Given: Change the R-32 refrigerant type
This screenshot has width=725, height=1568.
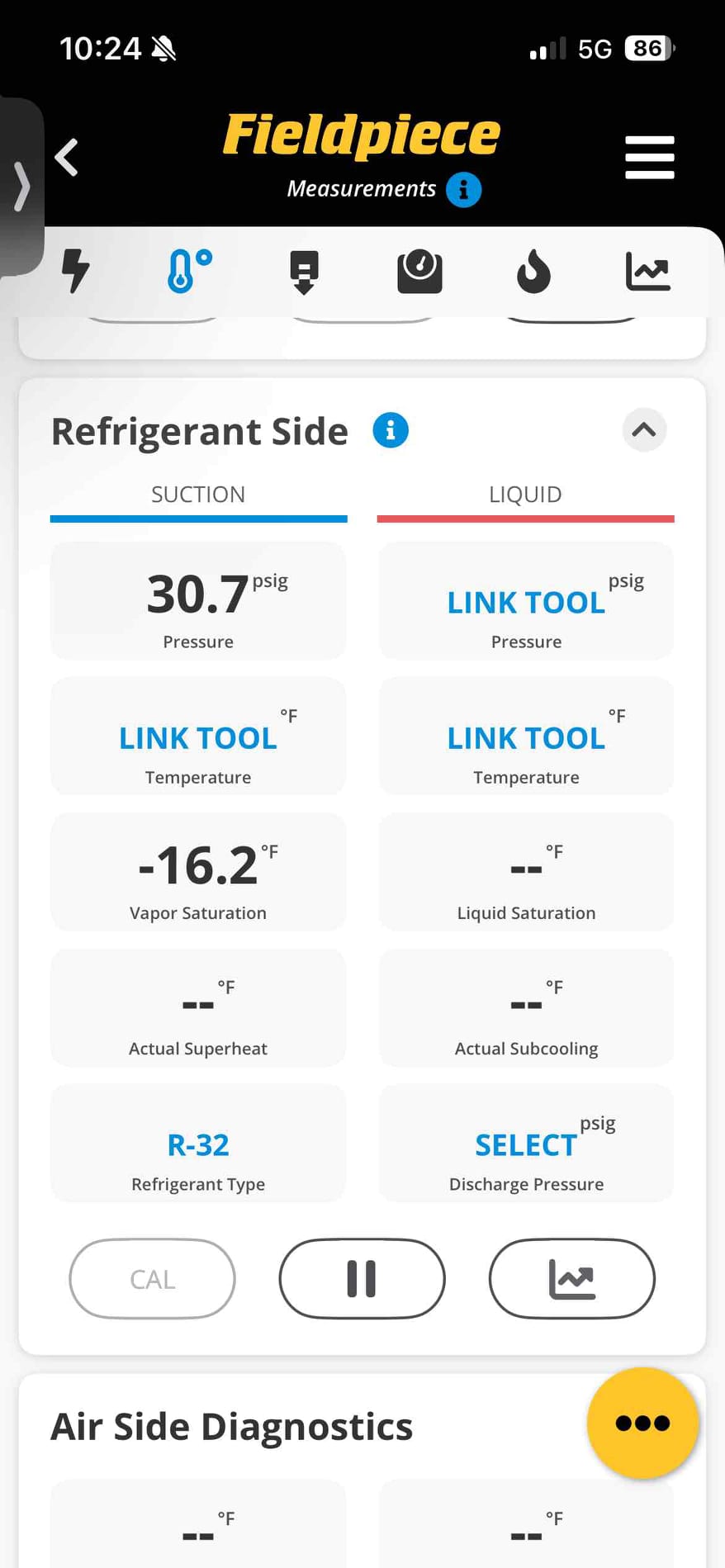Looking at the screenshot, I should click(198, 1144).
